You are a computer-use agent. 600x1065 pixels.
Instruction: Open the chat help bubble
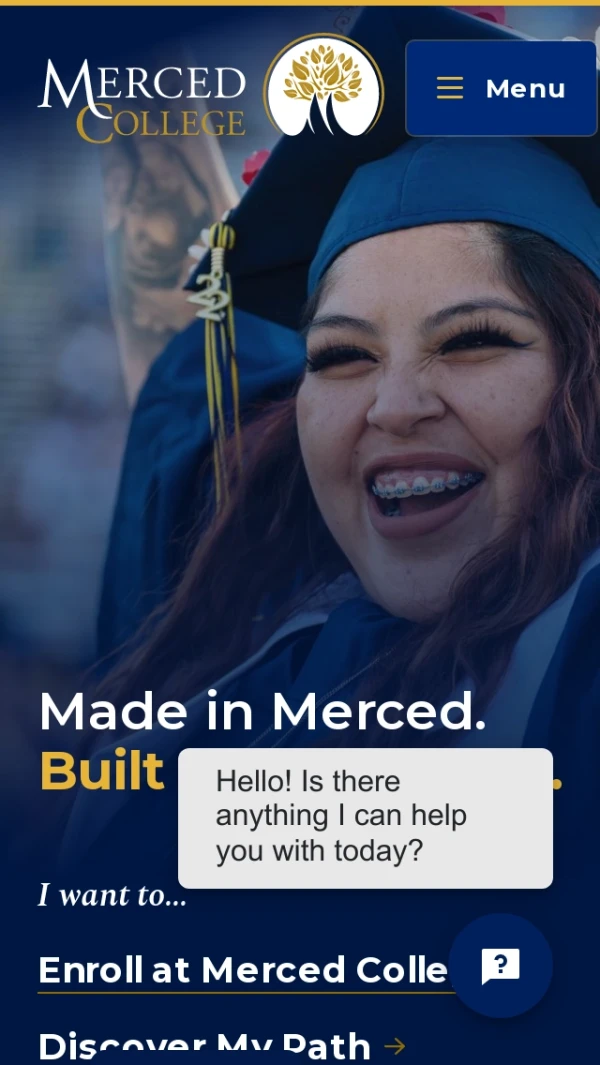click(x=500, y=965)
